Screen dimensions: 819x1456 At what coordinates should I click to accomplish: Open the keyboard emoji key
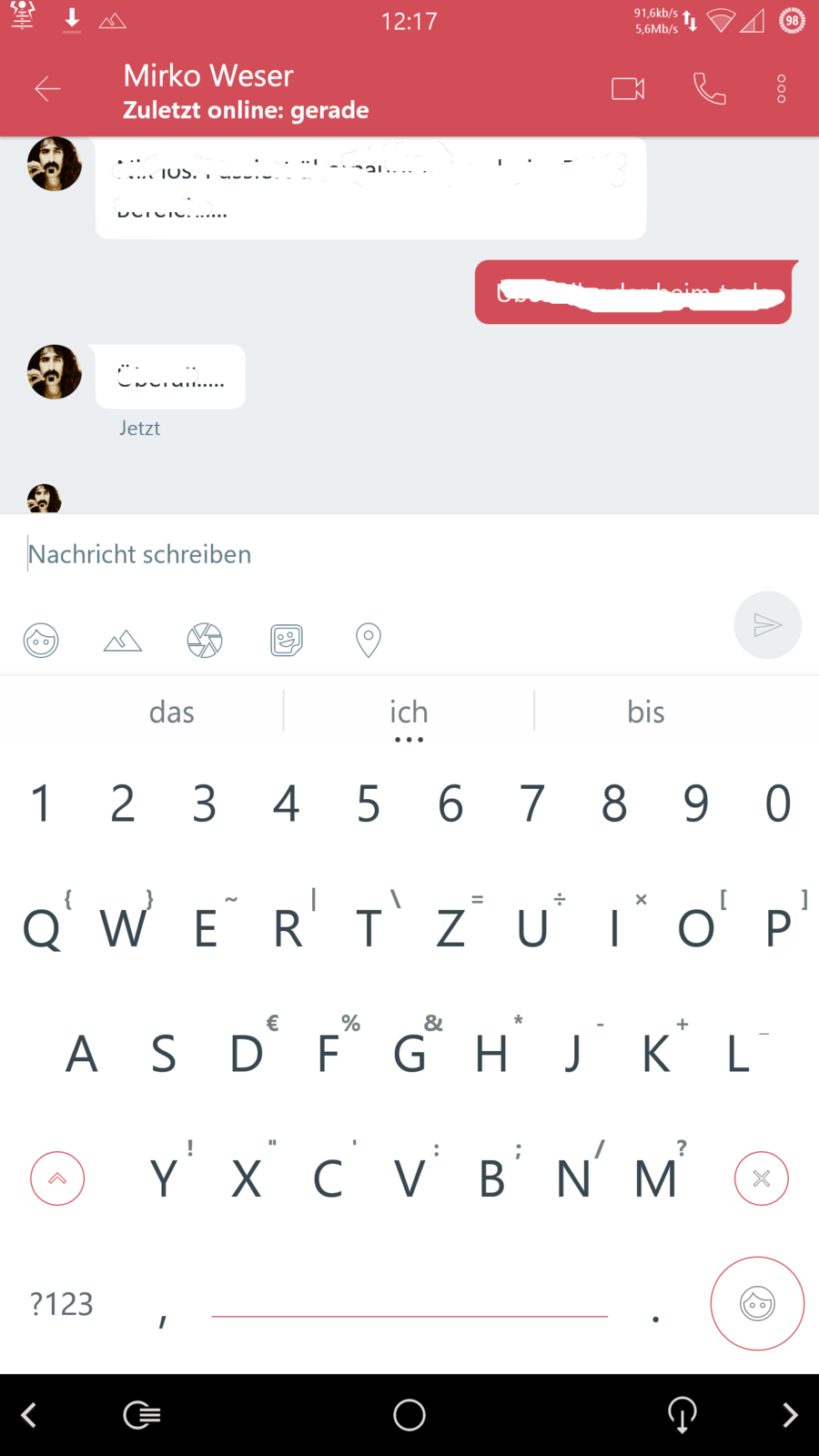point(757,1304)
